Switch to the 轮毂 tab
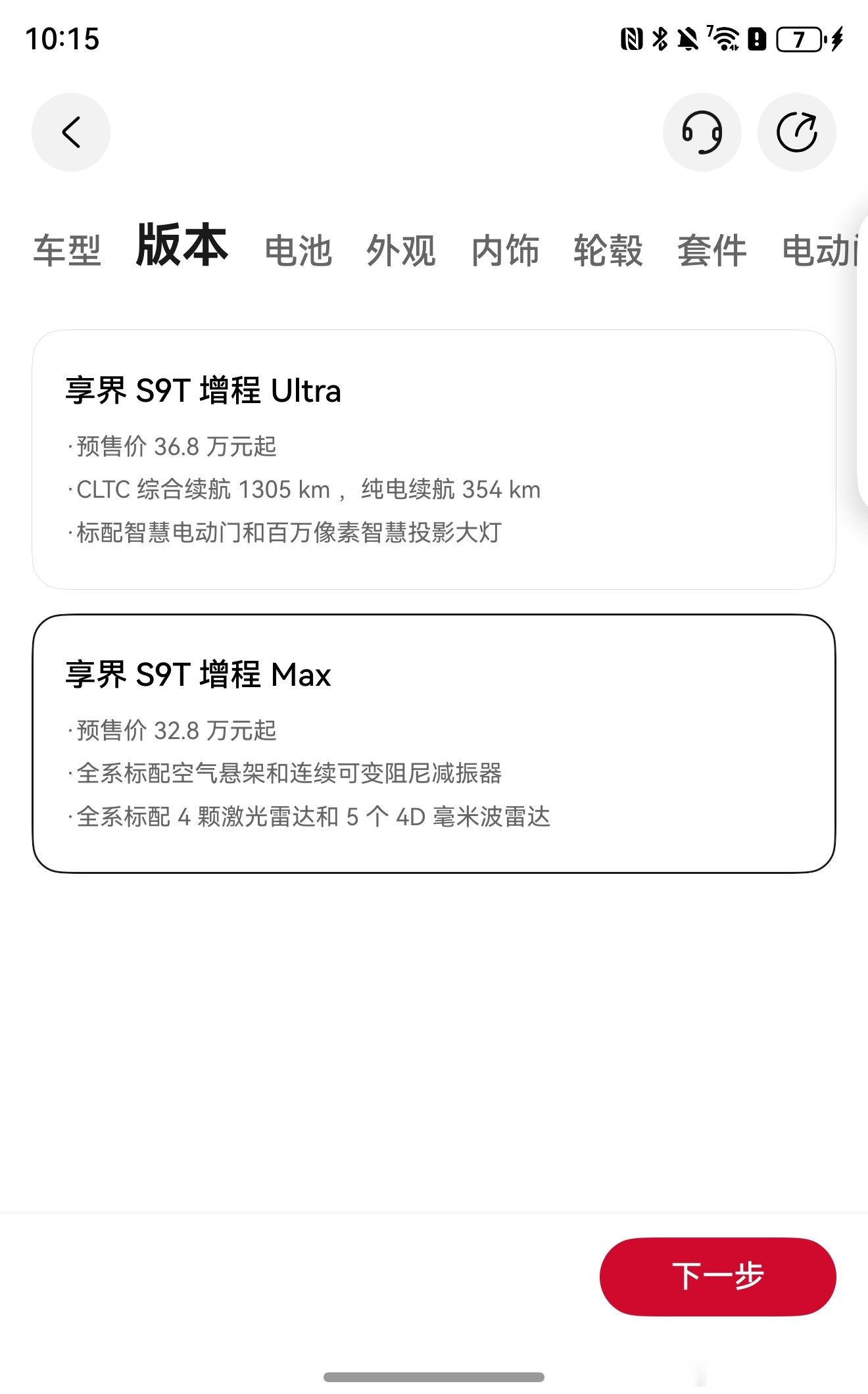 [608, 251]
